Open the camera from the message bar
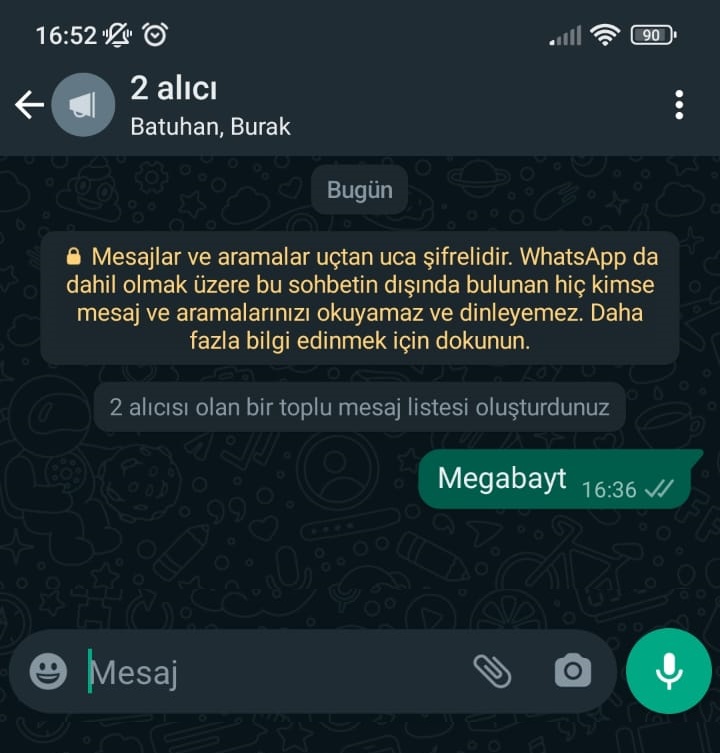Screen dimensions: 720x753 572,672
